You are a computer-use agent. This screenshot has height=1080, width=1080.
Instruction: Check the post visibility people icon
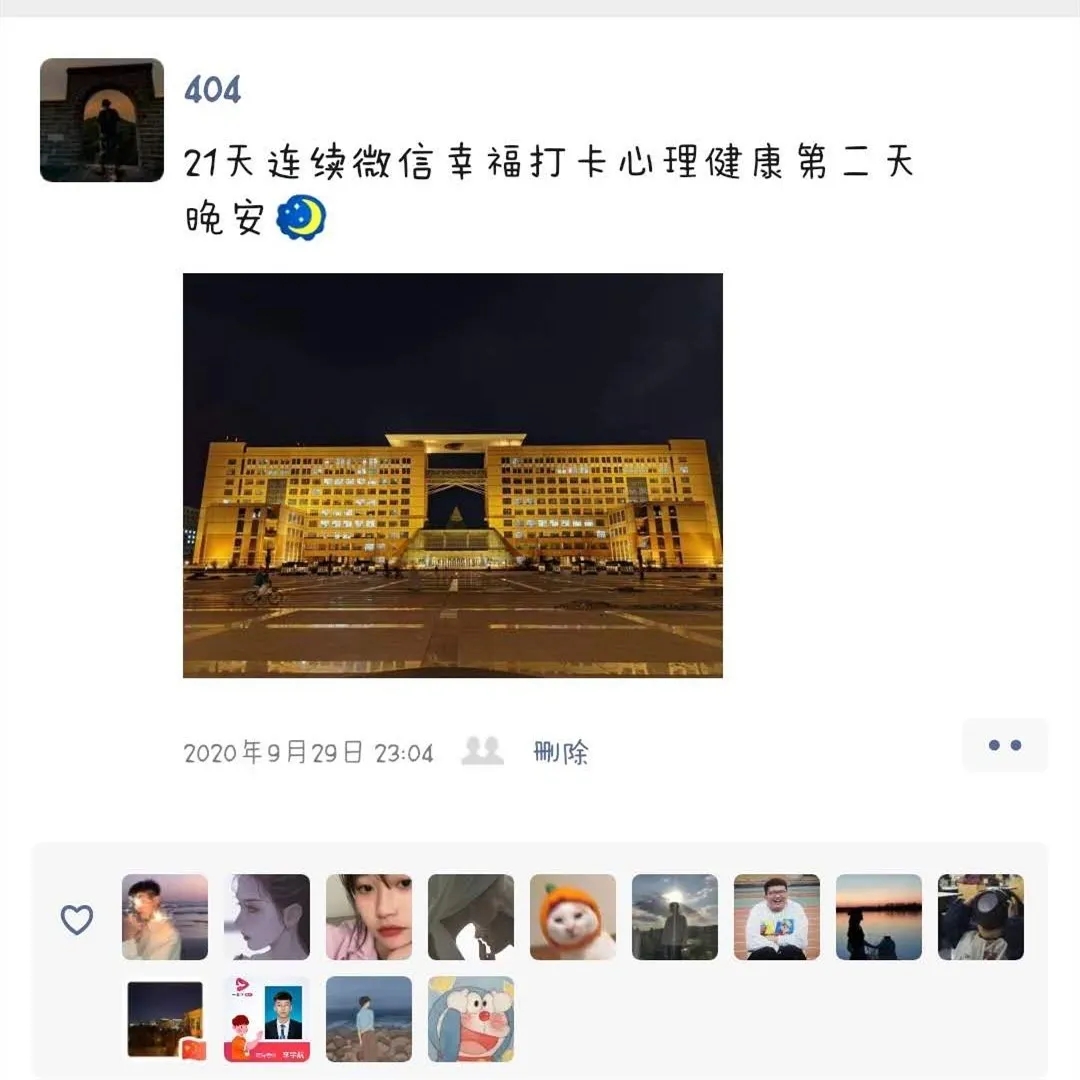click(x=482, y=751)
